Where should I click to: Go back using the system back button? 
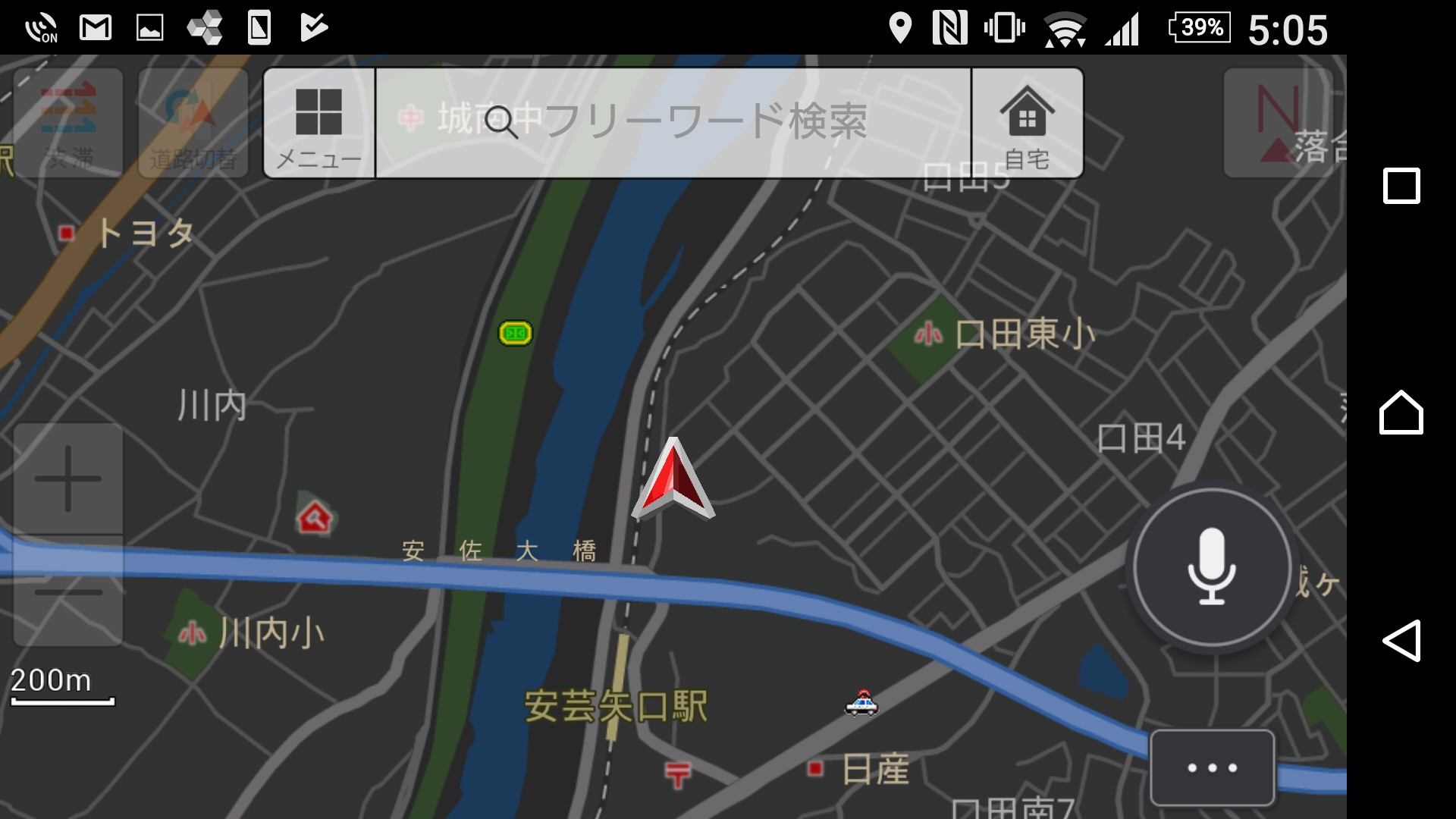[x=1401, y=641]
